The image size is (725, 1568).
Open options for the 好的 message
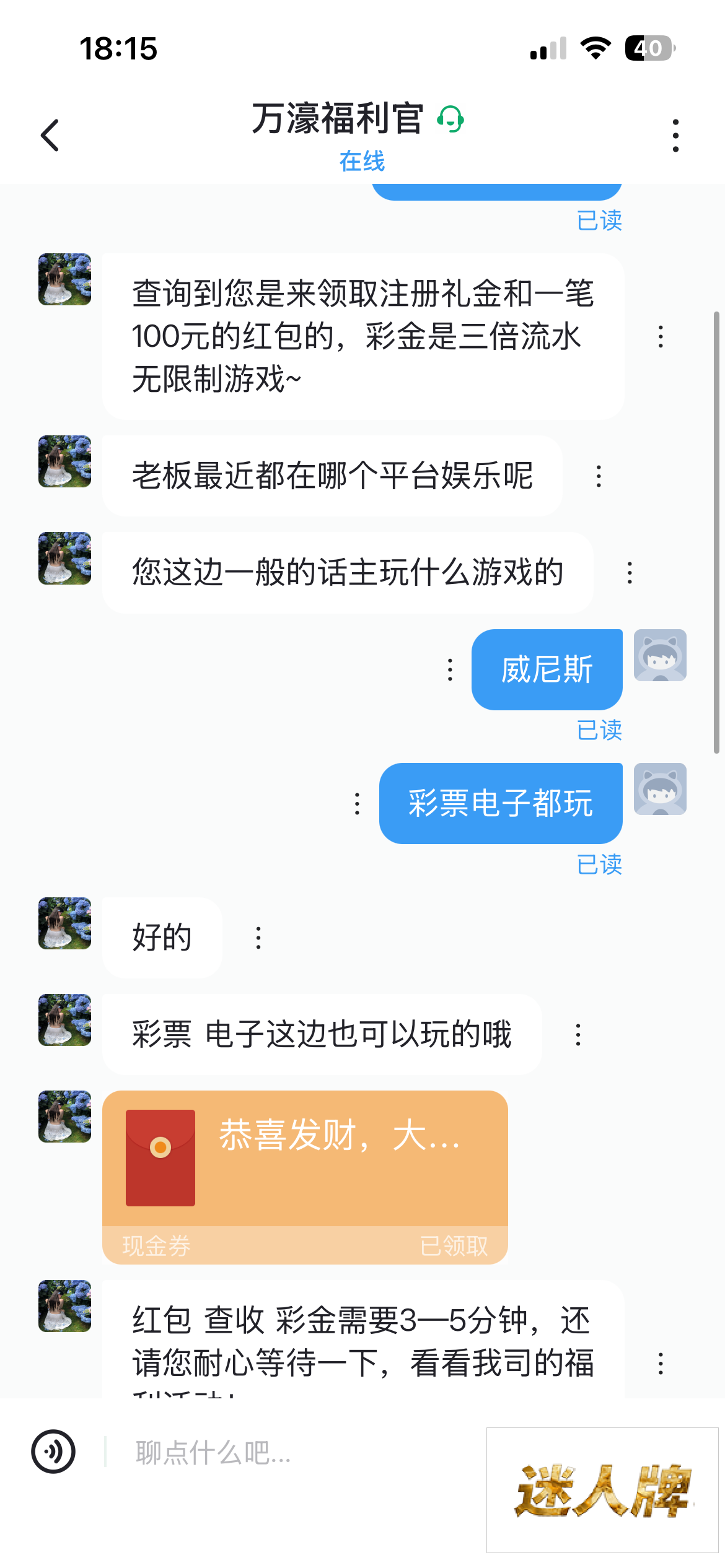click(x=258, y=938)
